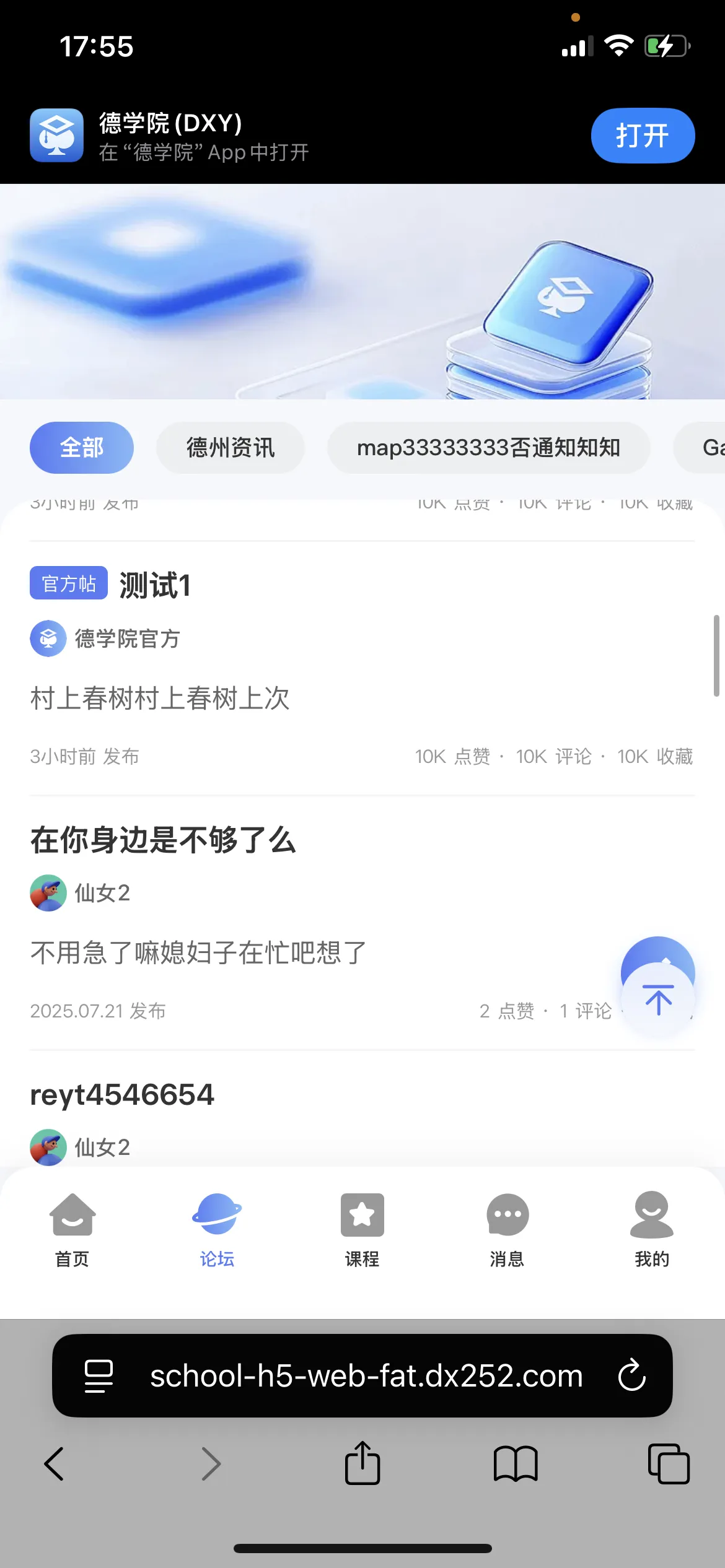
Task: Open the Safari reader view icon
Action: pyautogui.click(x=100, y=1375)
